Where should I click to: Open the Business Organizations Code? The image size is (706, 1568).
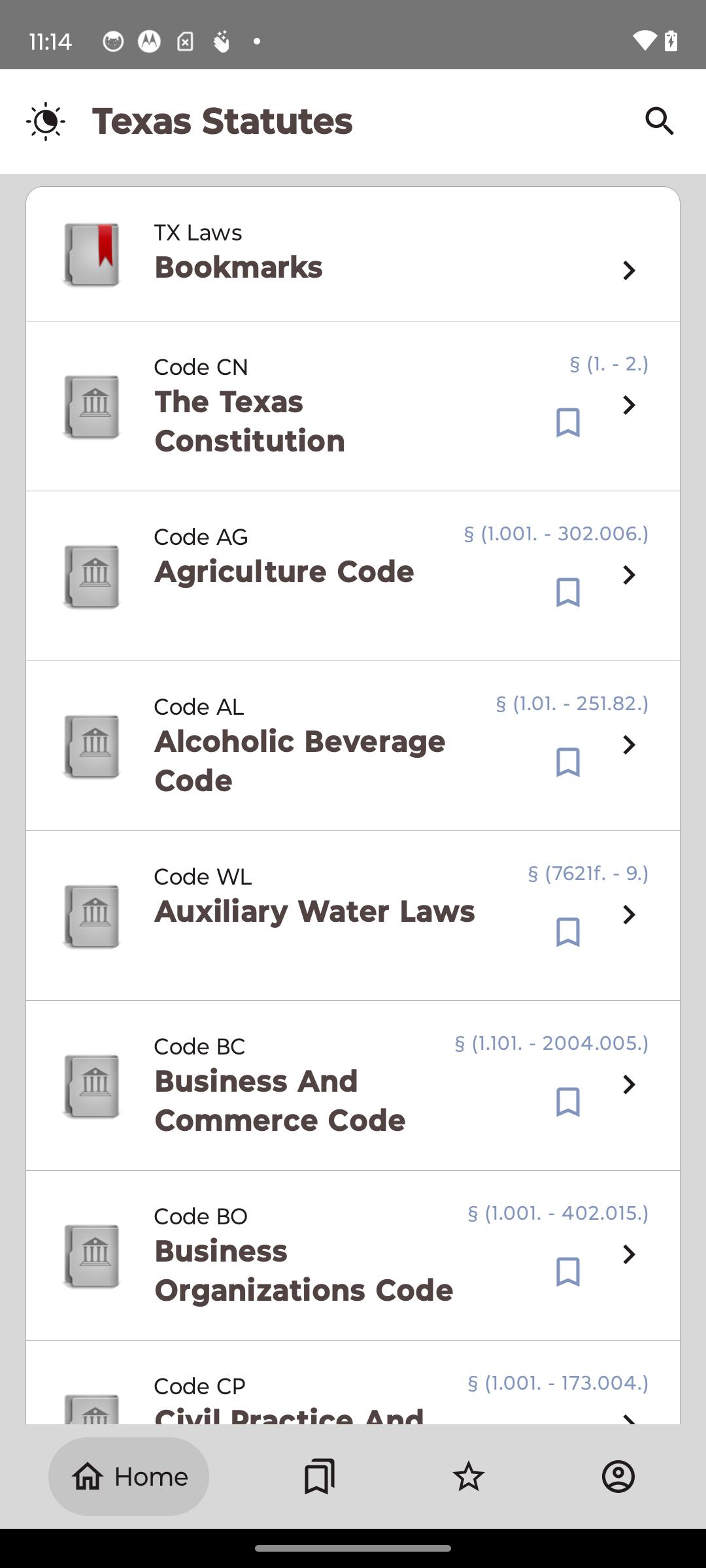click(x=353, y=1256)
